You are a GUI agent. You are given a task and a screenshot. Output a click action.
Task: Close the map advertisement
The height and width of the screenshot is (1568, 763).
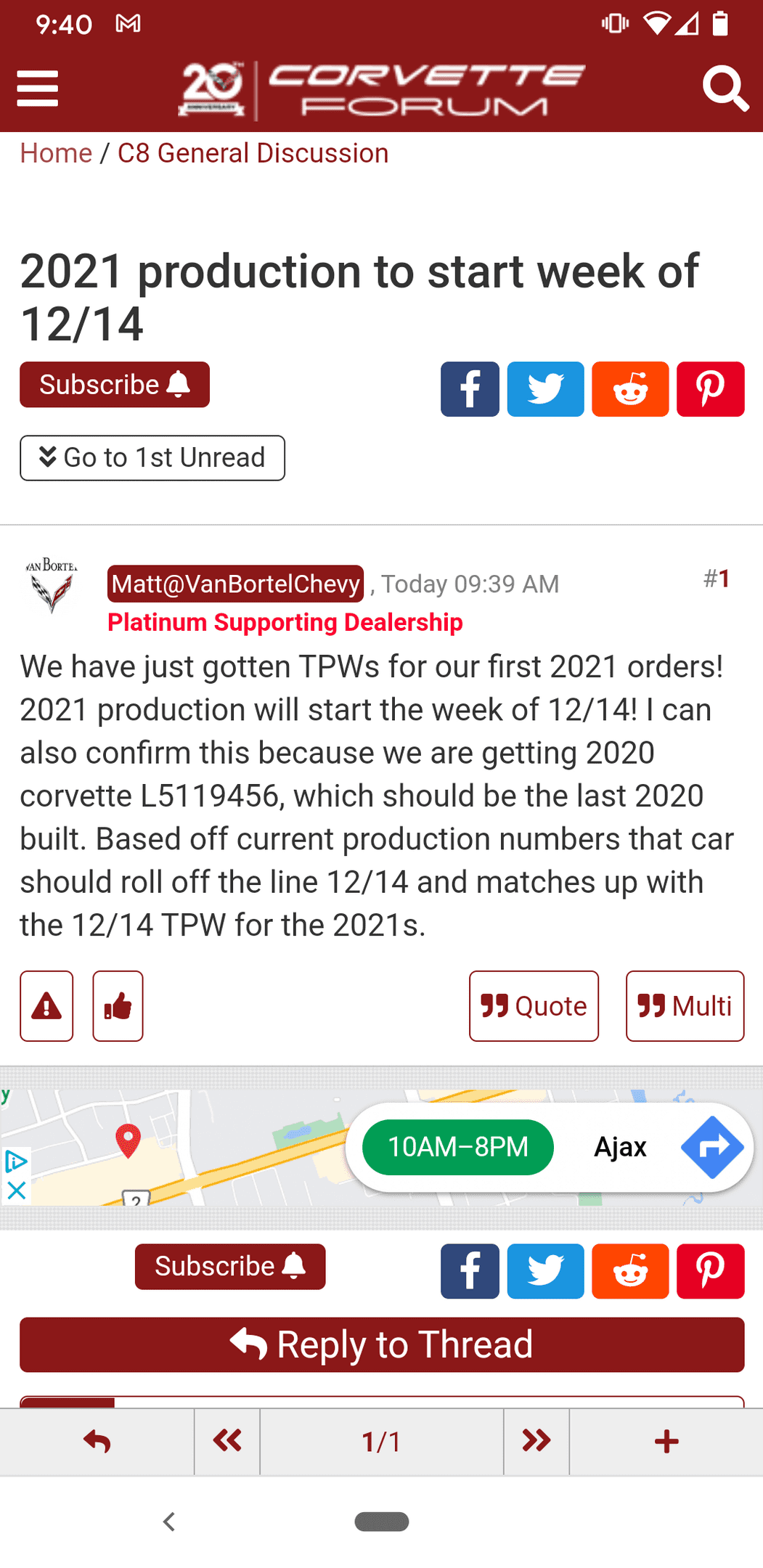coord(16,1191)
